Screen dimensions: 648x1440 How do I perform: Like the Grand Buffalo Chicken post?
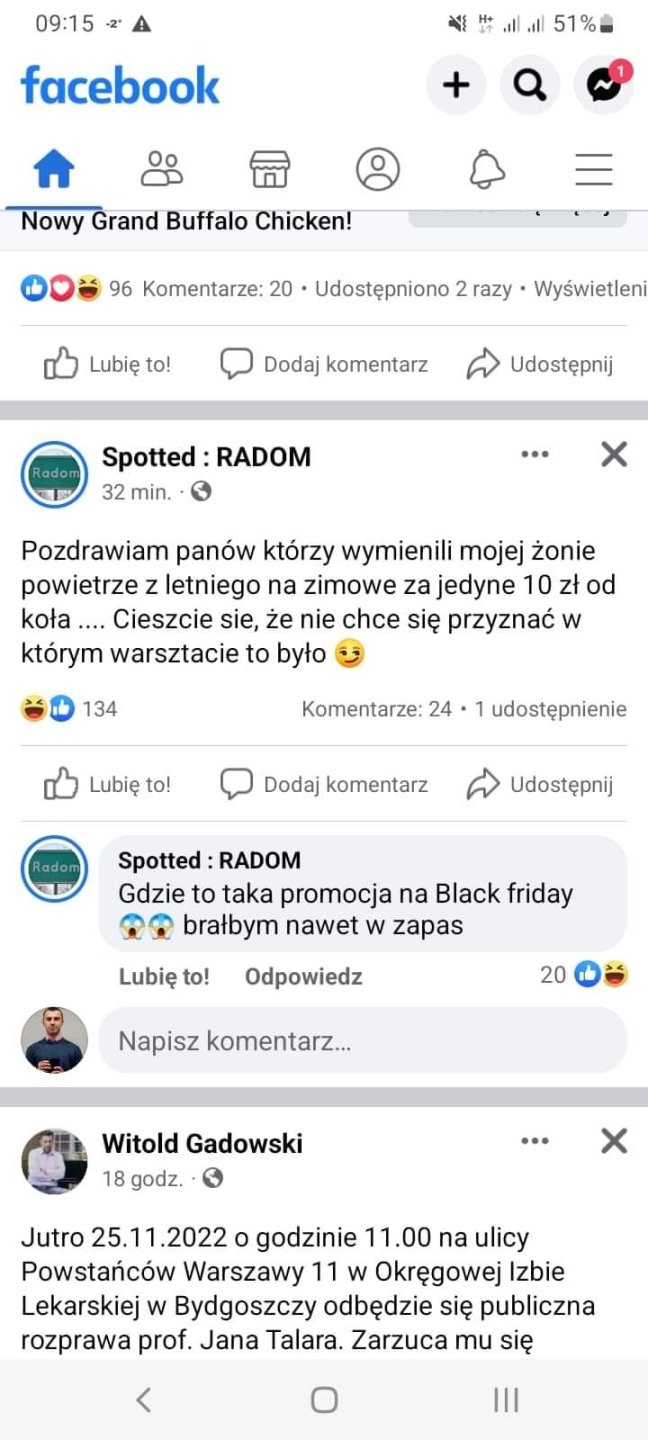pos(108,365)
